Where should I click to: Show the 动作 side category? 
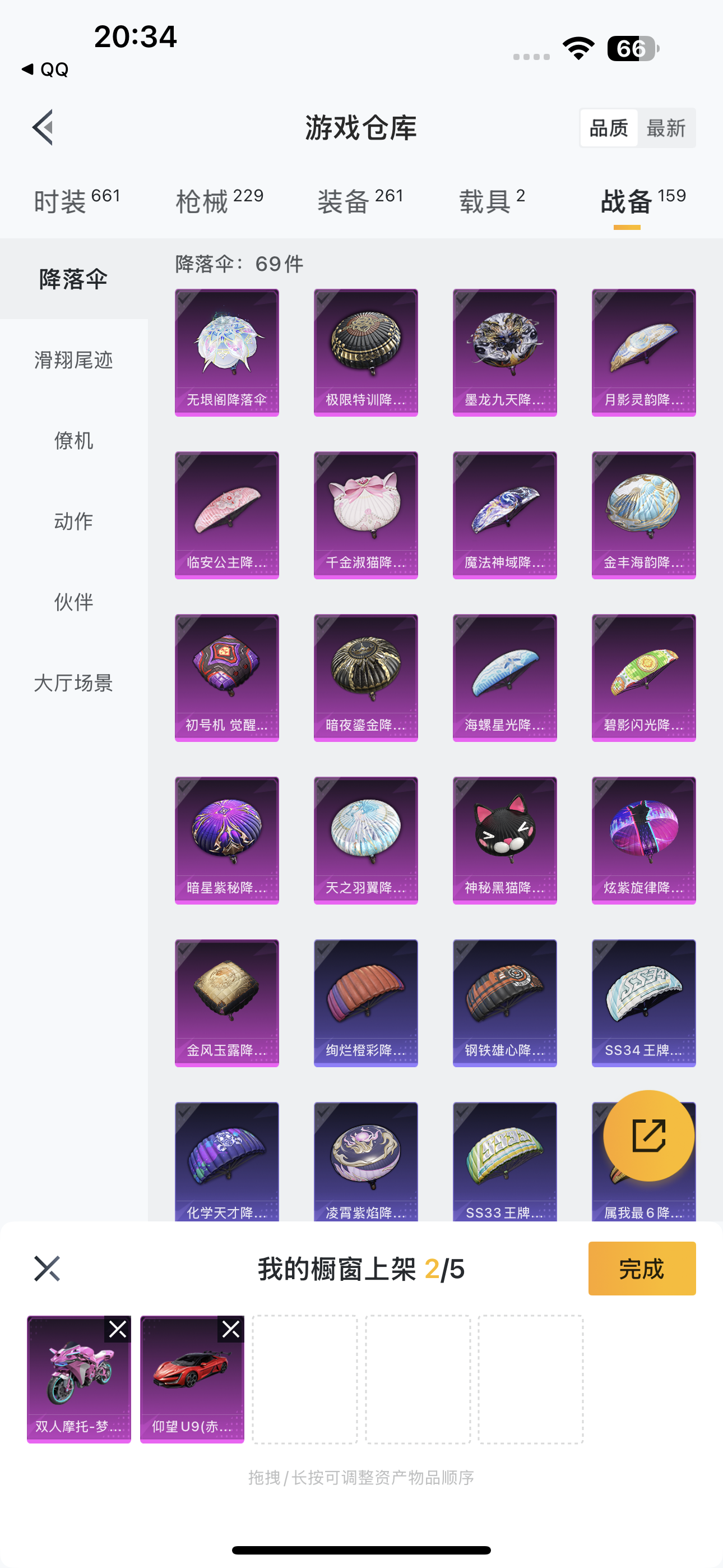tap(73, 521)
